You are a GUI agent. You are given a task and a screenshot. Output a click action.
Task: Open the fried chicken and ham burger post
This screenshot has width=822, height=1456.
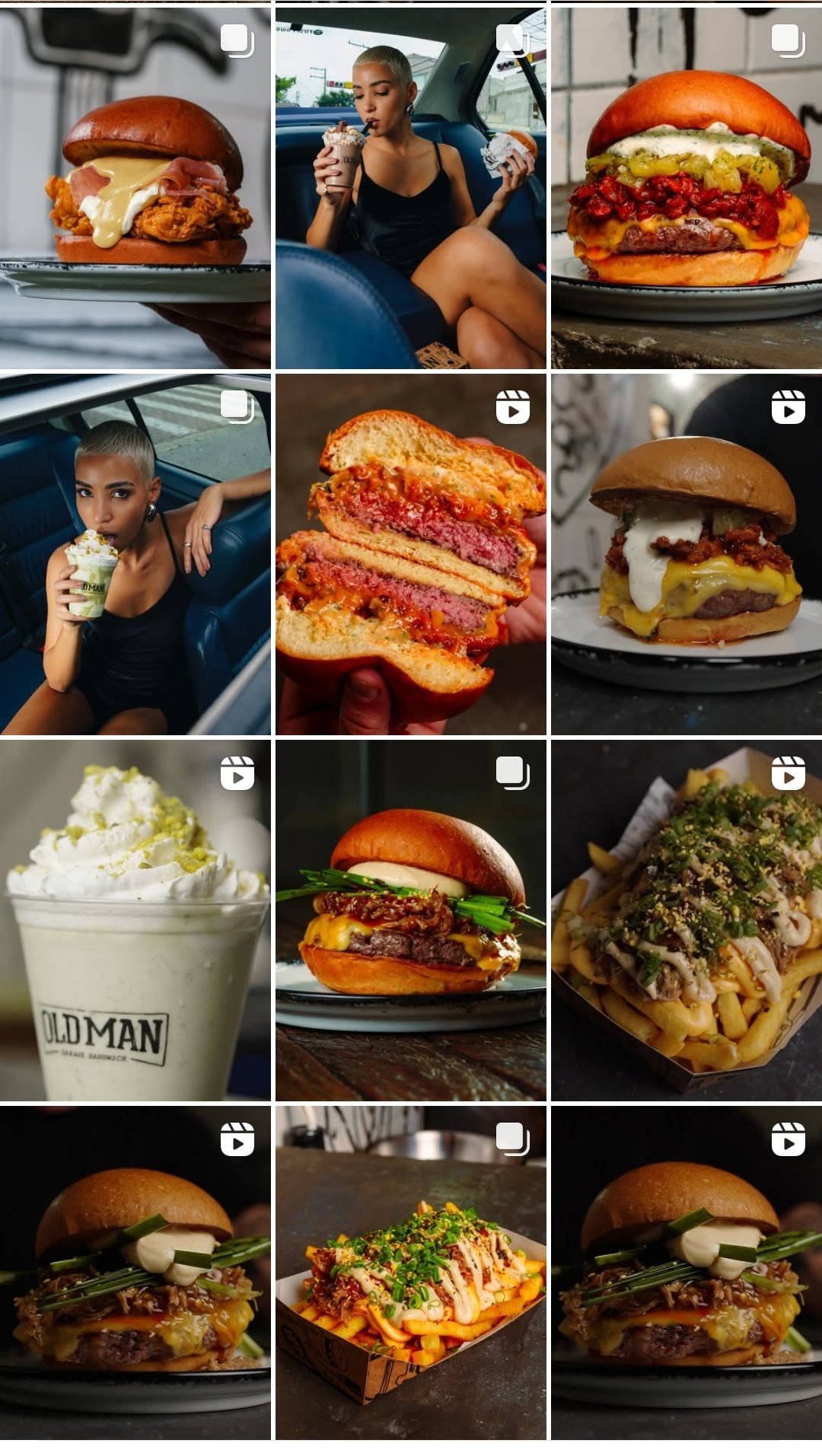pos(135,187)
